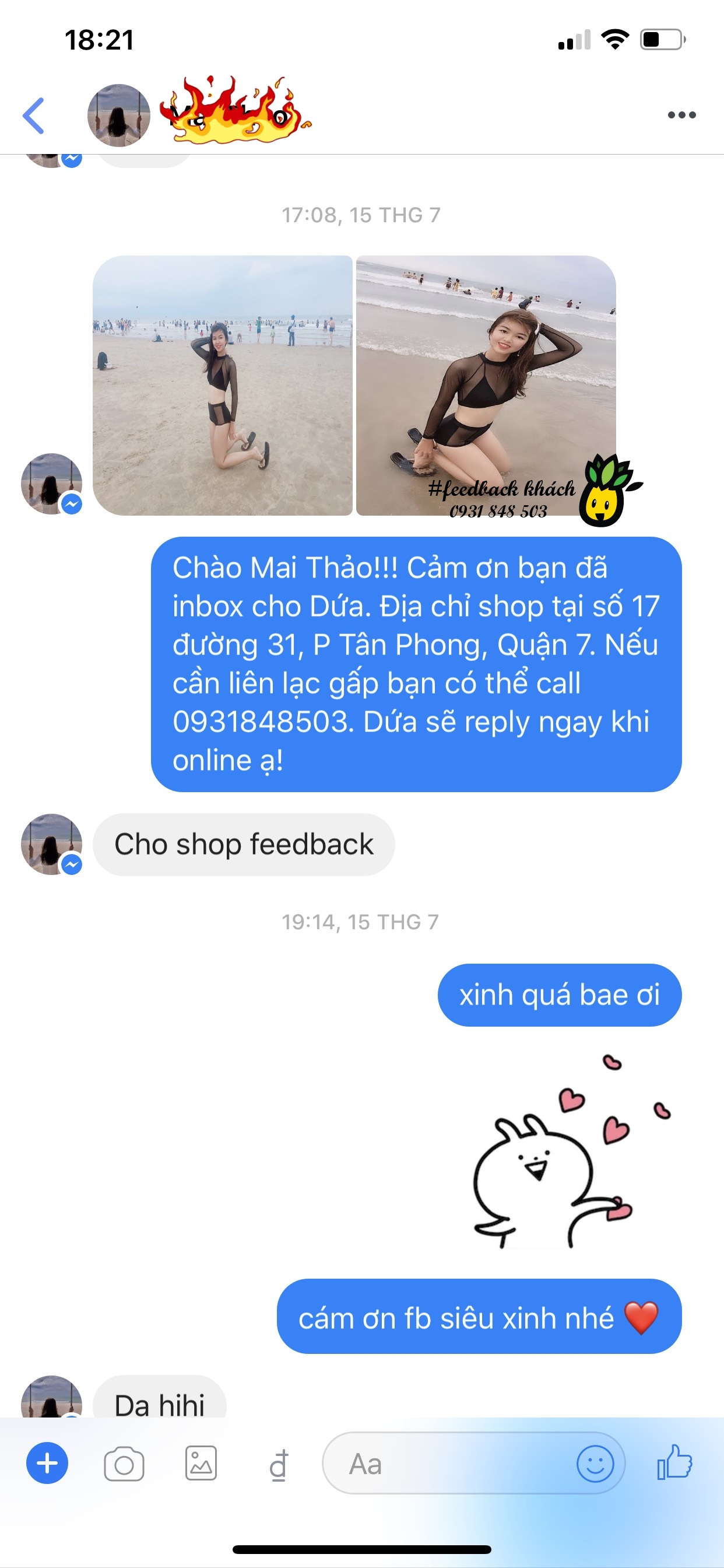The image size is (724, 1568).
Task: Send a thumbs-up like
Action: [x=674, y=1462]
